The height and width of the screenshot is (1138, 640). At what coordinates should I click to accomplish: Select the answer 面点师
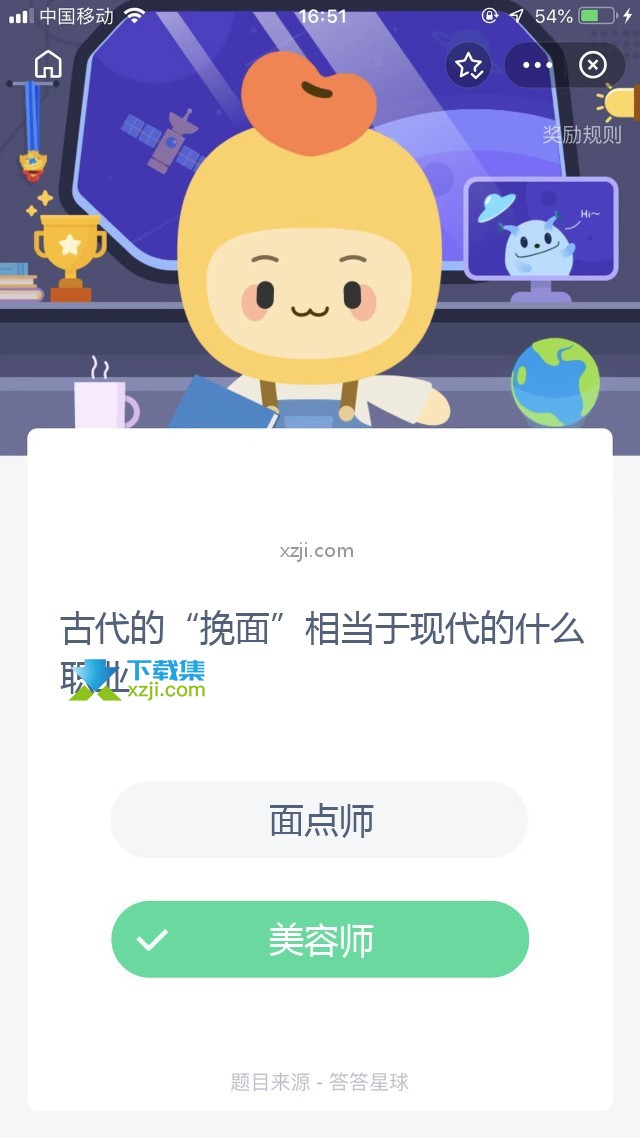coord(319,820)
